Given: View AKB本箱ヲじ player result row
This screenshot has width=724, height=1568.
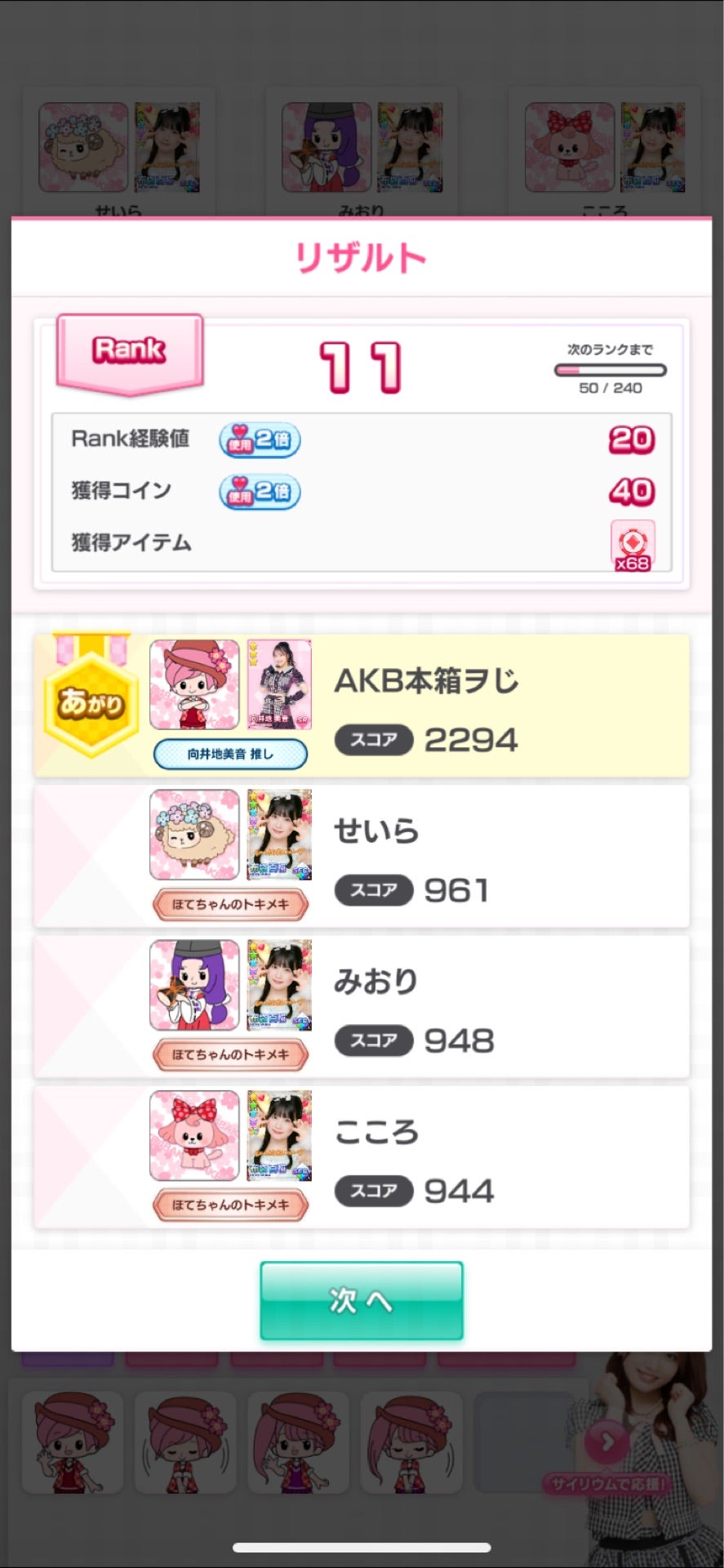Looking at the screenshot, I should pyautogui.click(x=362, y=707).
